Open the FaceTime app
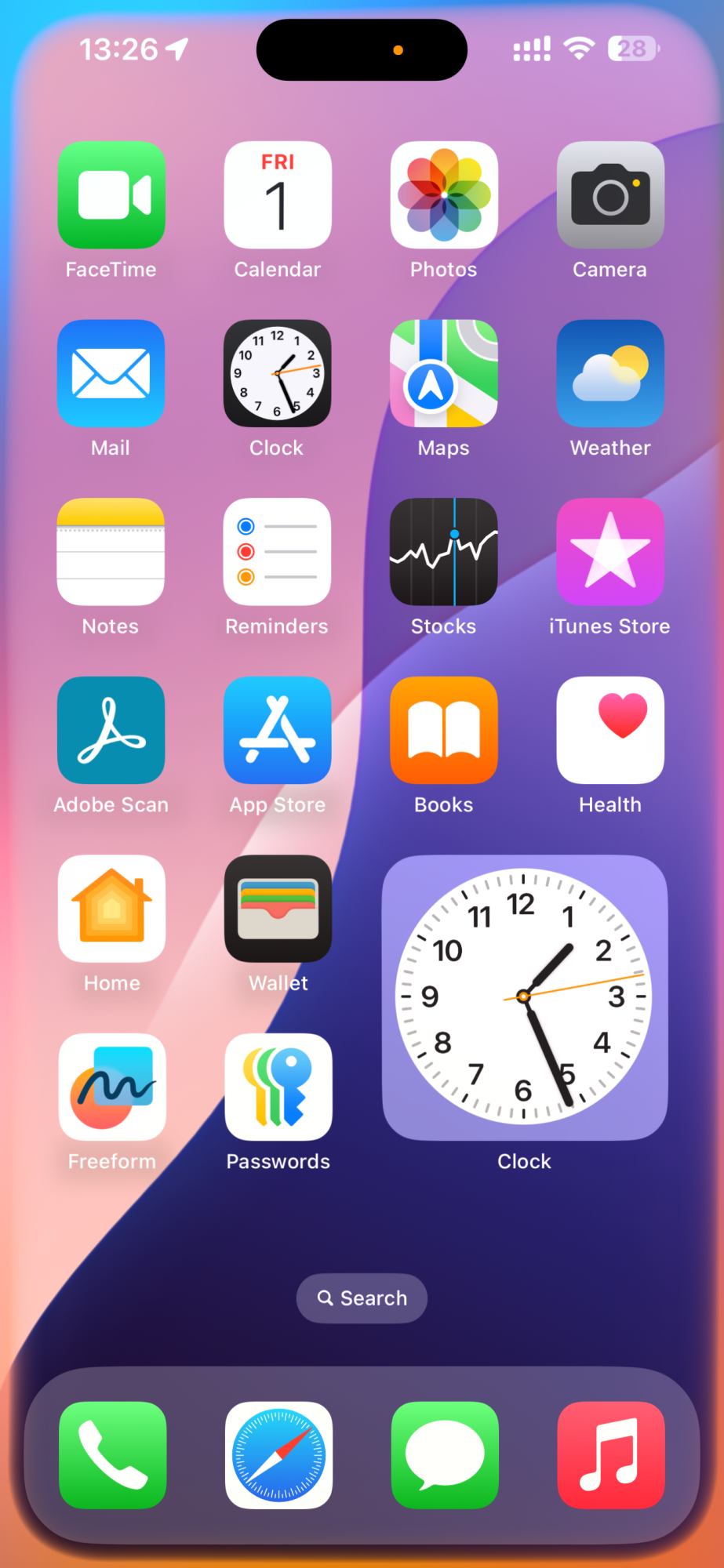Image resolution: width=724 pixels, height=1568 pixels. pos(111,195)
